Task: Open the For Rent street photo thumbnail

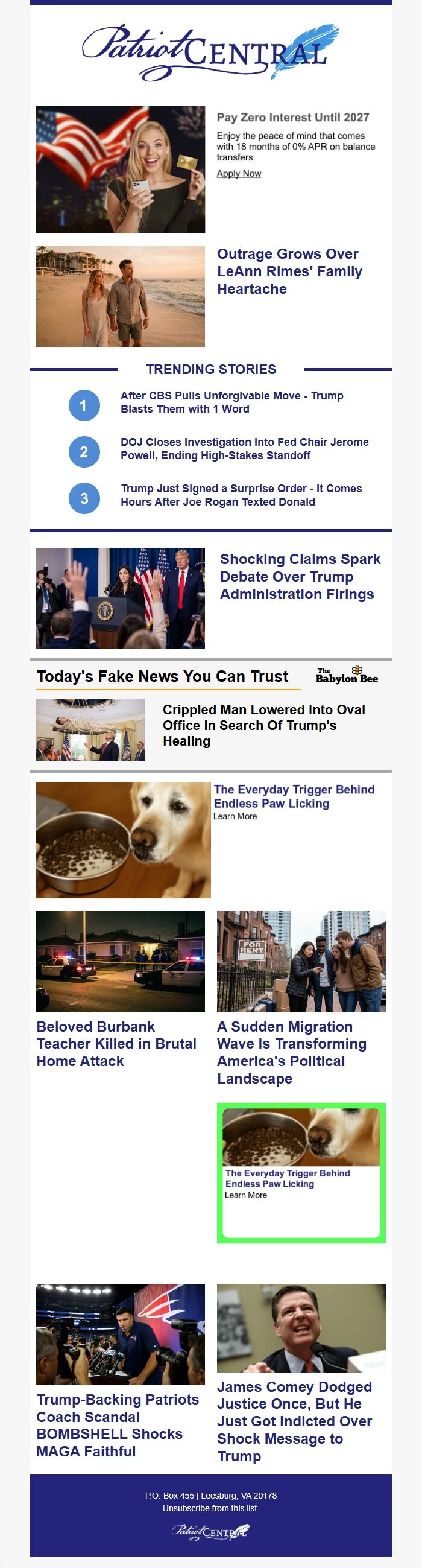Action: 301,961
